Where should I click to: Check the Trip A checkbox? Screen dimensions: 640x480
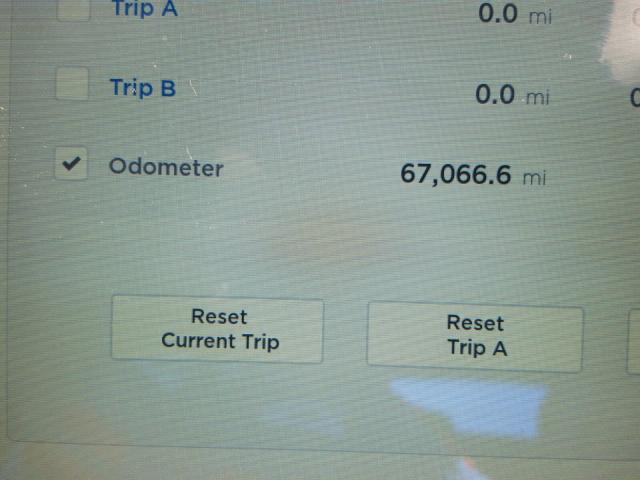tap(72, 10)
